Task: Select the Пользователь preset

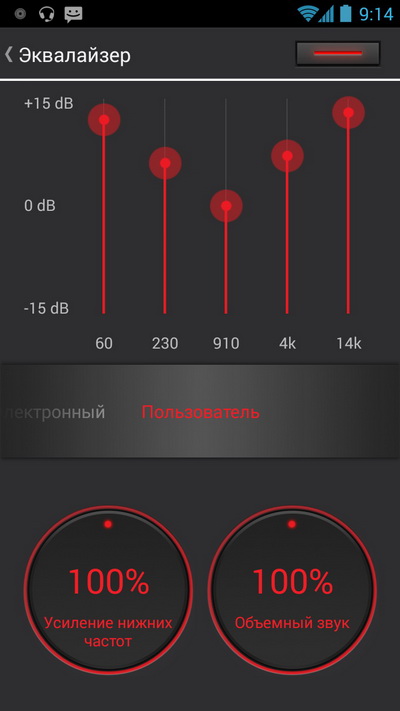Action: (x=200, y=412)
